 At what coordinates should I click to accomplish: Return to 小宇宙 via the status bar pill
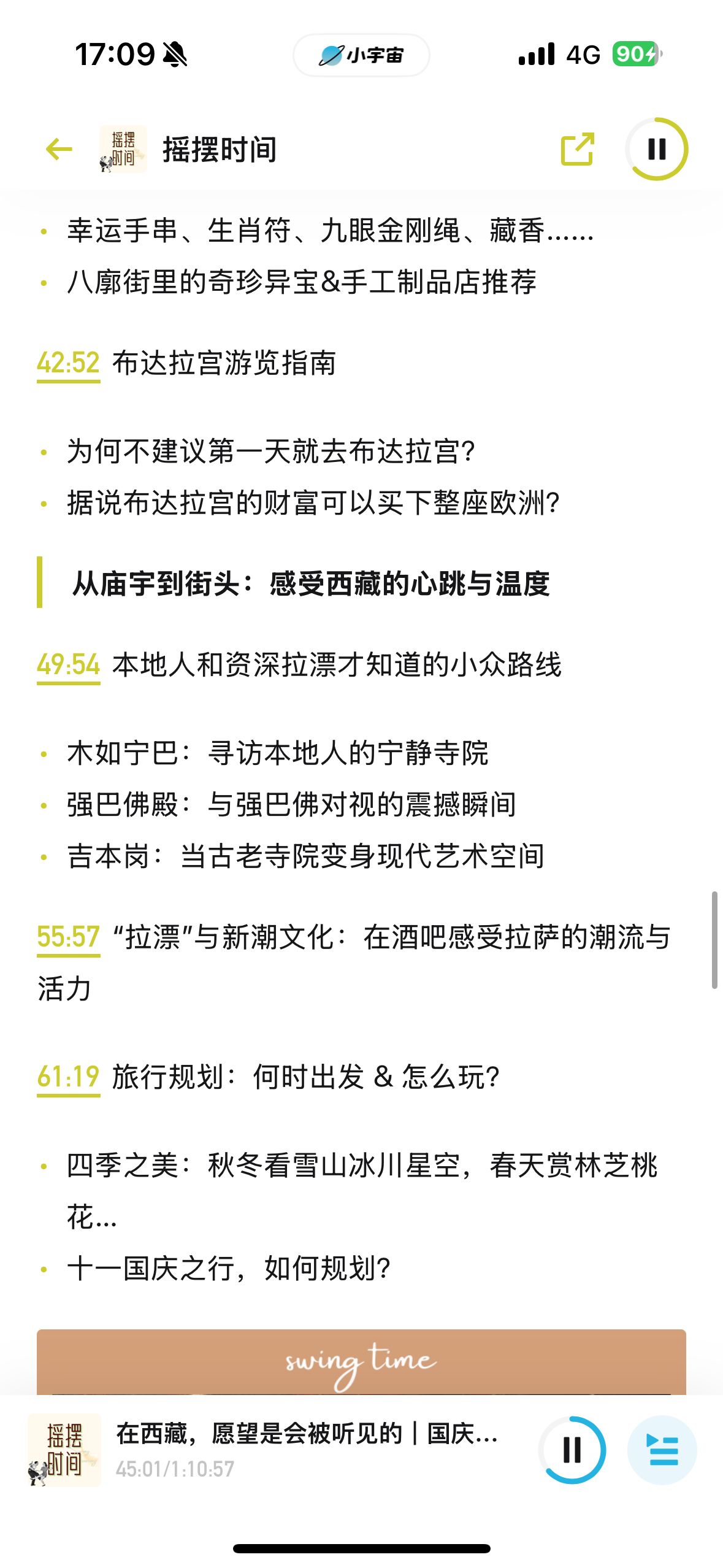(361, 55)
